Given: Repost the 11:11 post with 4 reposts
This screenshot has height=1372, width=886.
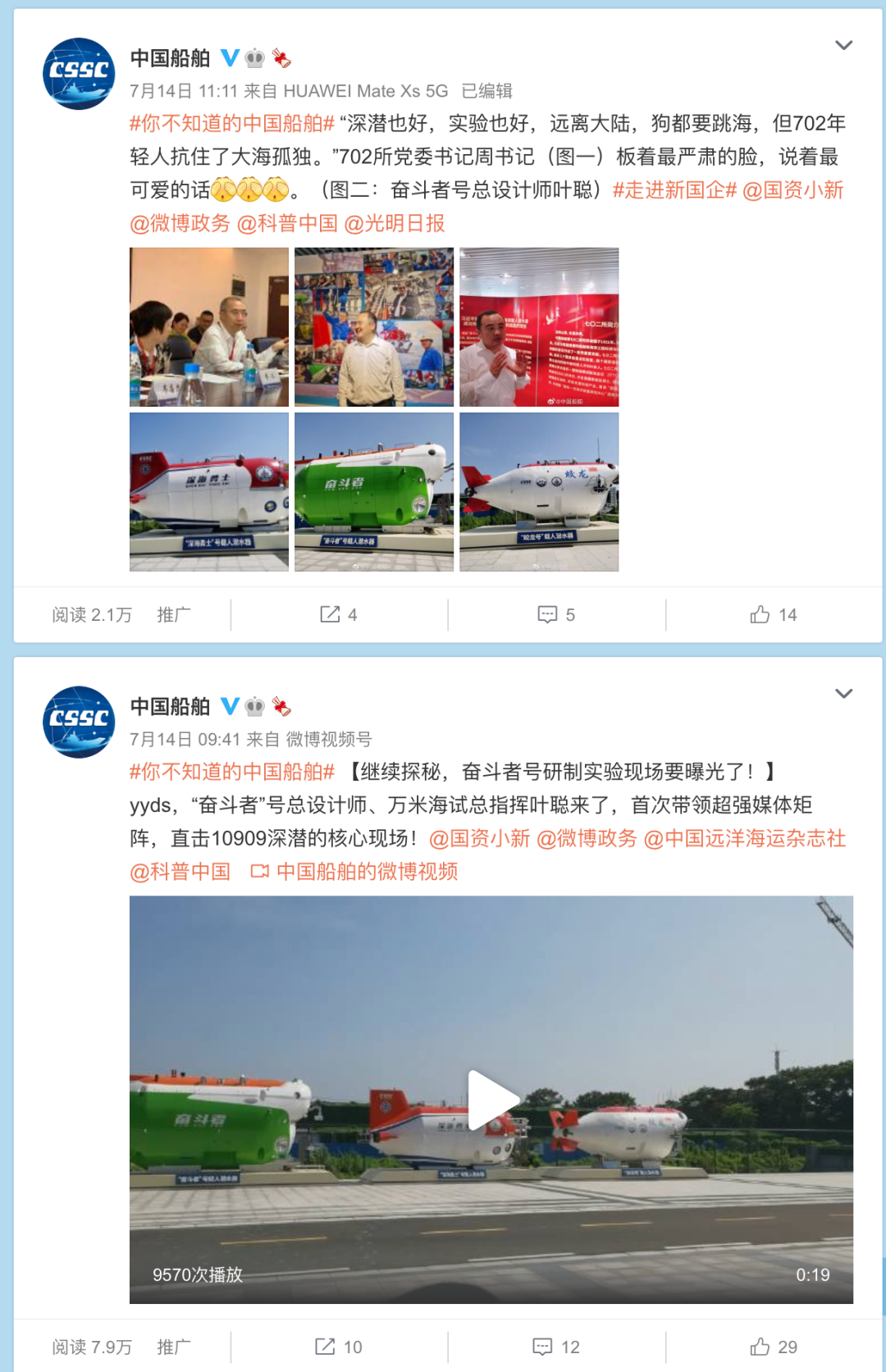Looking at the screenshot, I should pyautogui.click(x=339, y=615).
